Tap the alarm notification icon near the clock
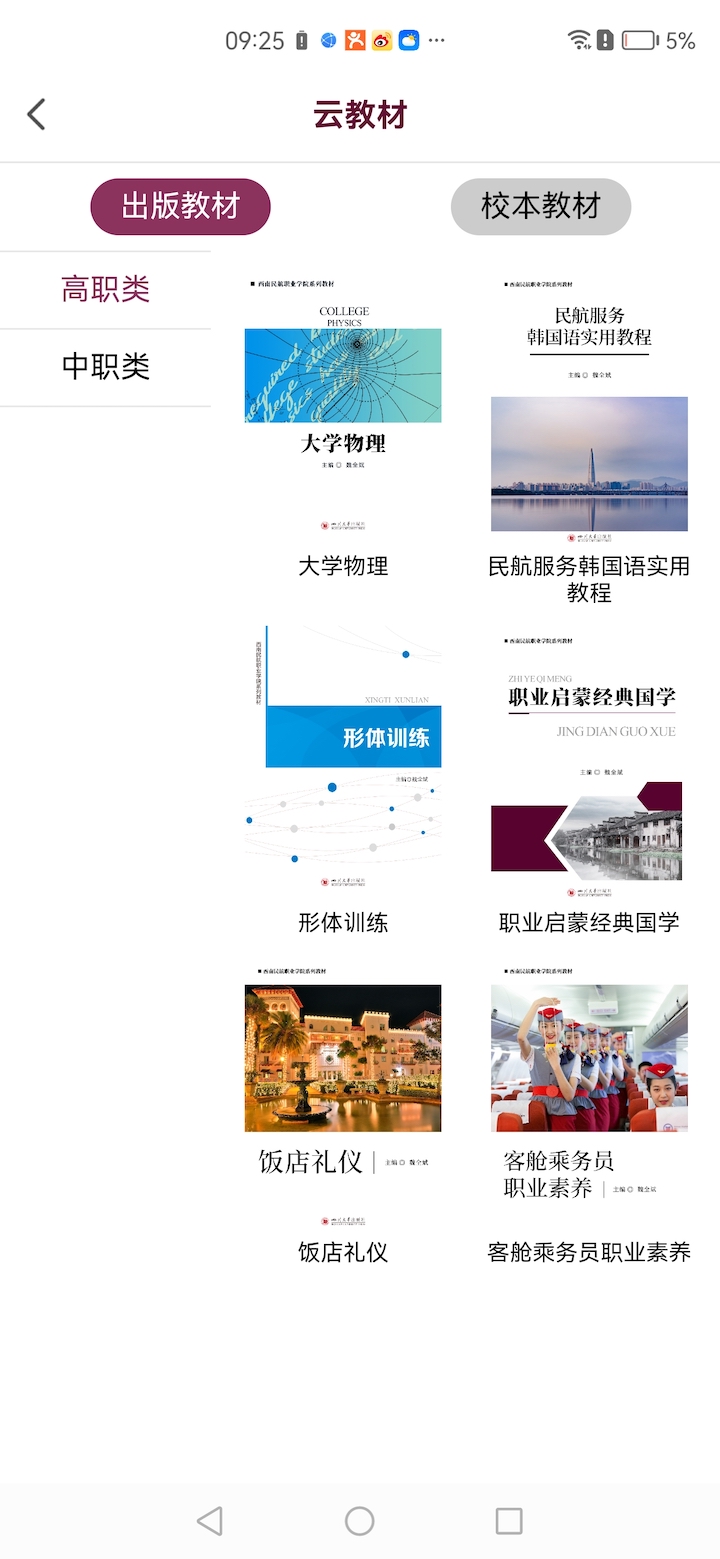This screenshot has width=720, height=1559. pyautogui.click(x=303, y=40)
